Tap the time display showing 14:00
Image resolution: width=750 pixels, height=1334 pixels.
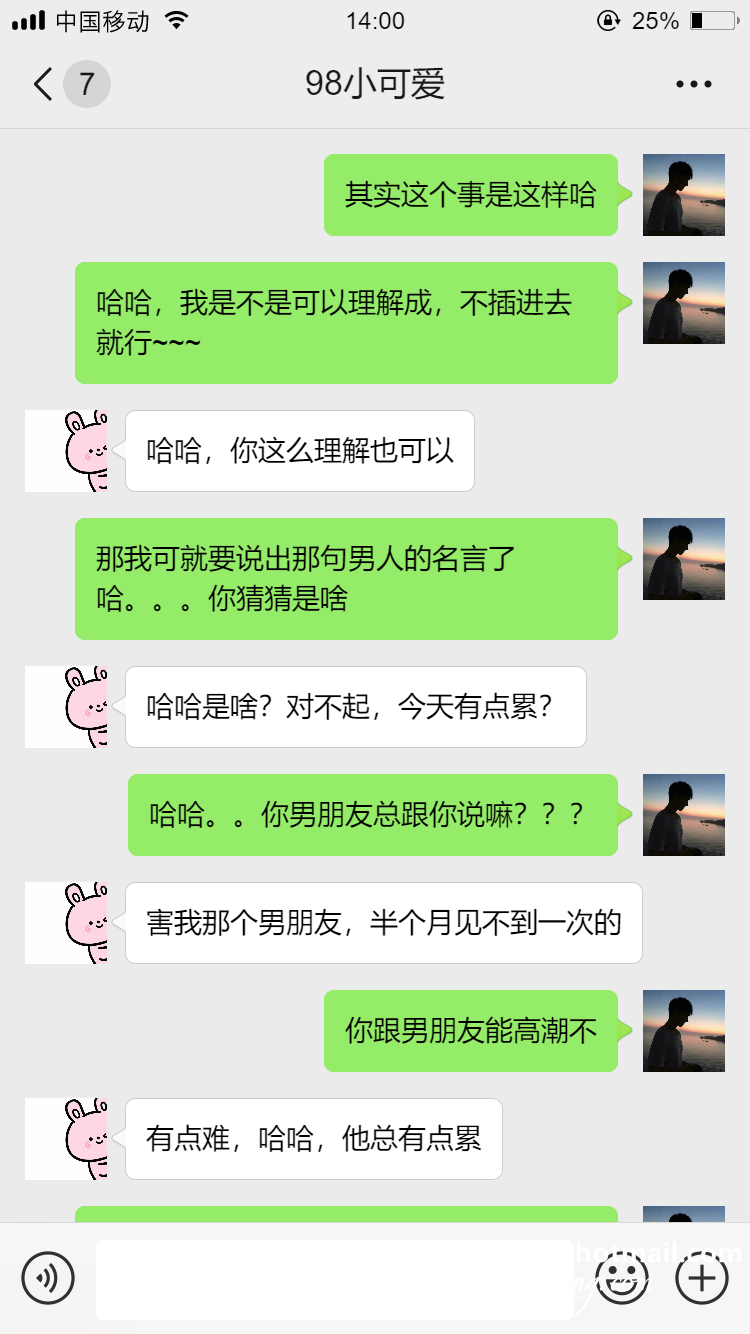point(375,20)
